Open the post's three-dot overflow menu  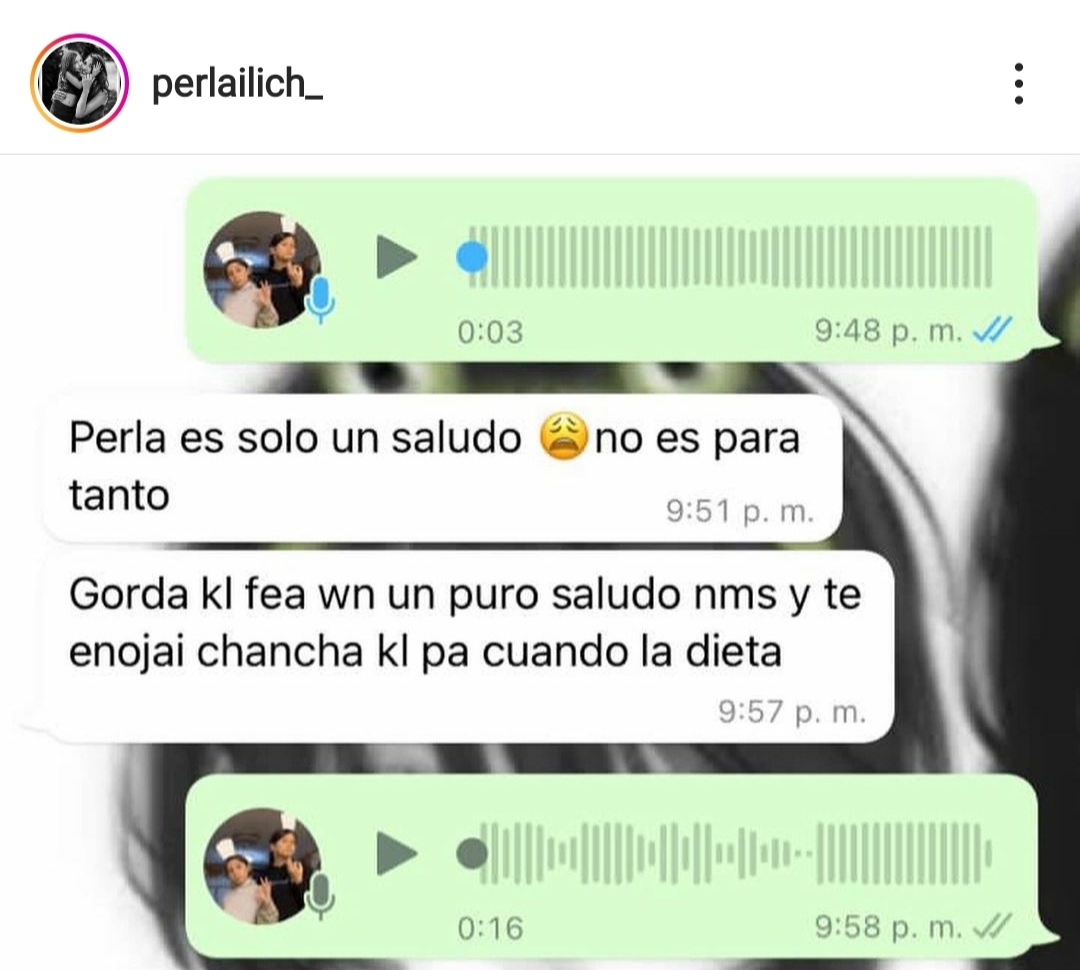tap(1018, 84)
